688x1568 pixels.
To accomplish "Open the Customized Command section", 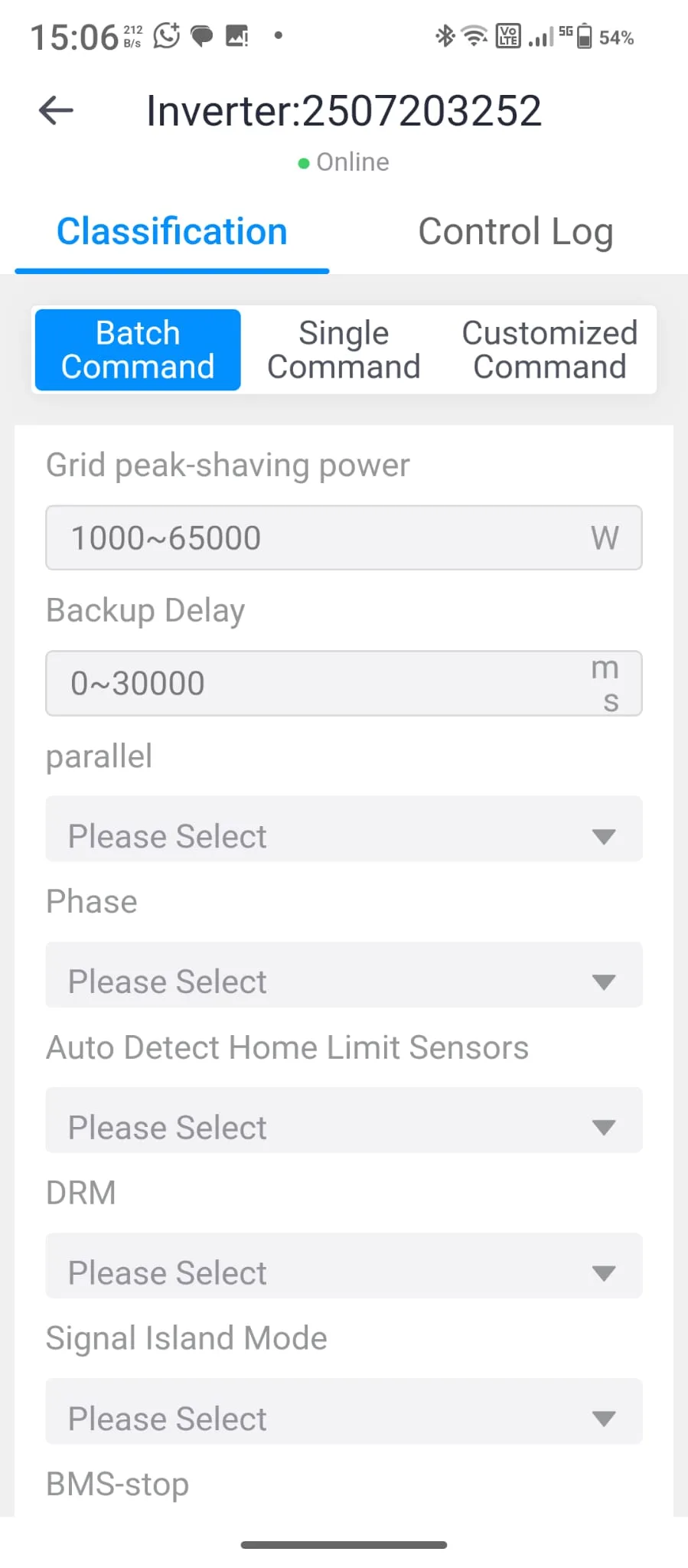I will pyautogui.click(x=549, y=350).
